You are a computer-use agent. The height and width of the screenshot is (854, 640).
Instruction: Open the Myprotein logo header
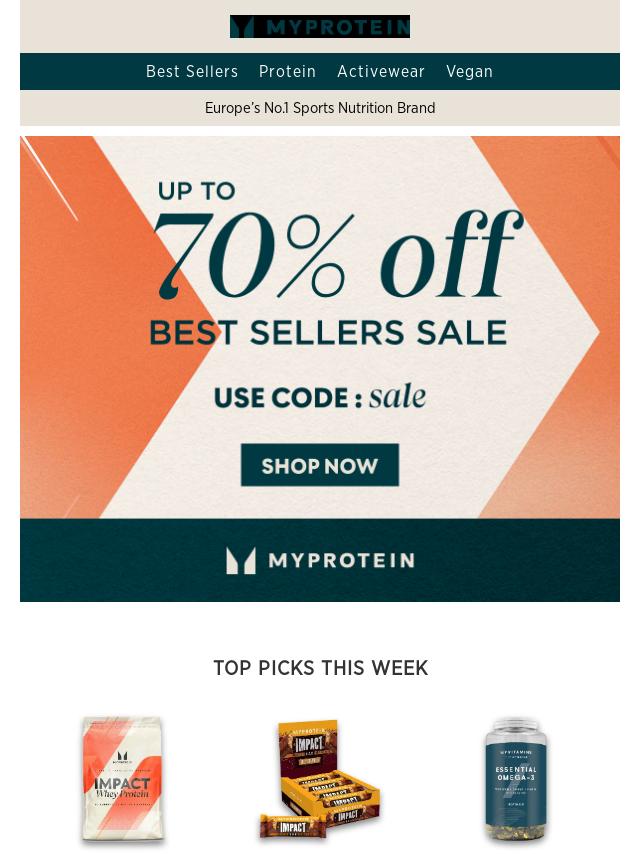pyautogui.click(x=320, y=27)
